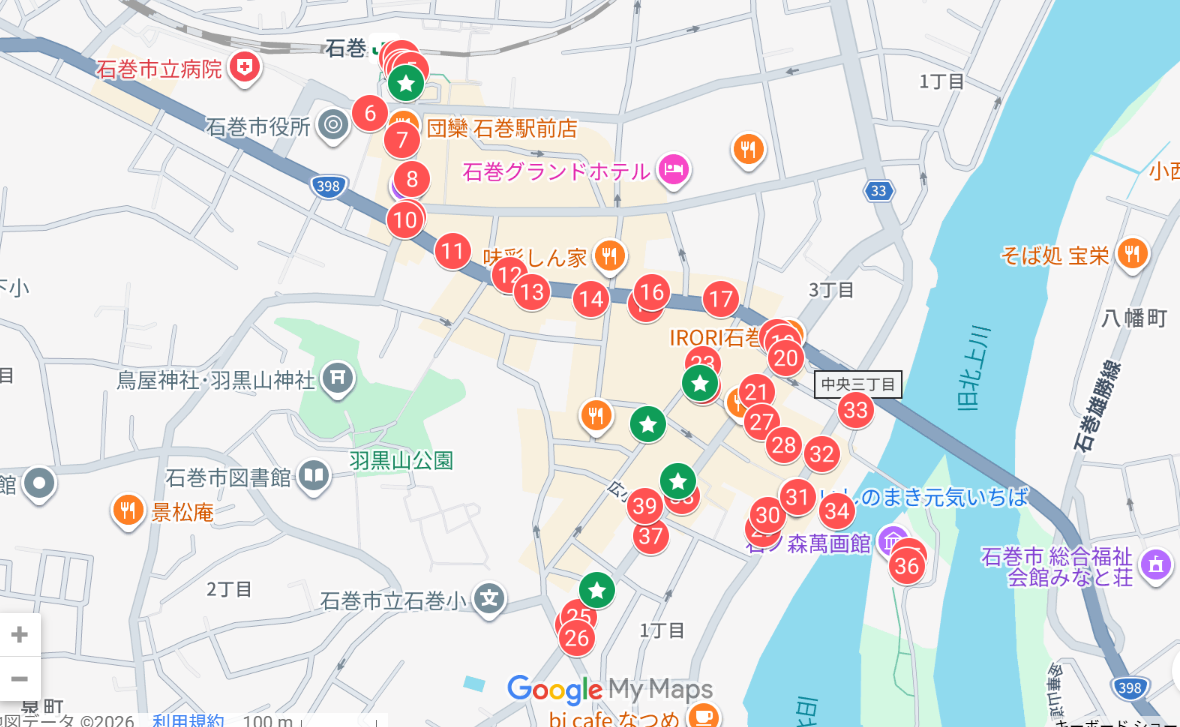Open the 石巻市図書館 library pin
Image resolution: width=1180 pixels, height=727 pixels.
[x=313, y=476]
